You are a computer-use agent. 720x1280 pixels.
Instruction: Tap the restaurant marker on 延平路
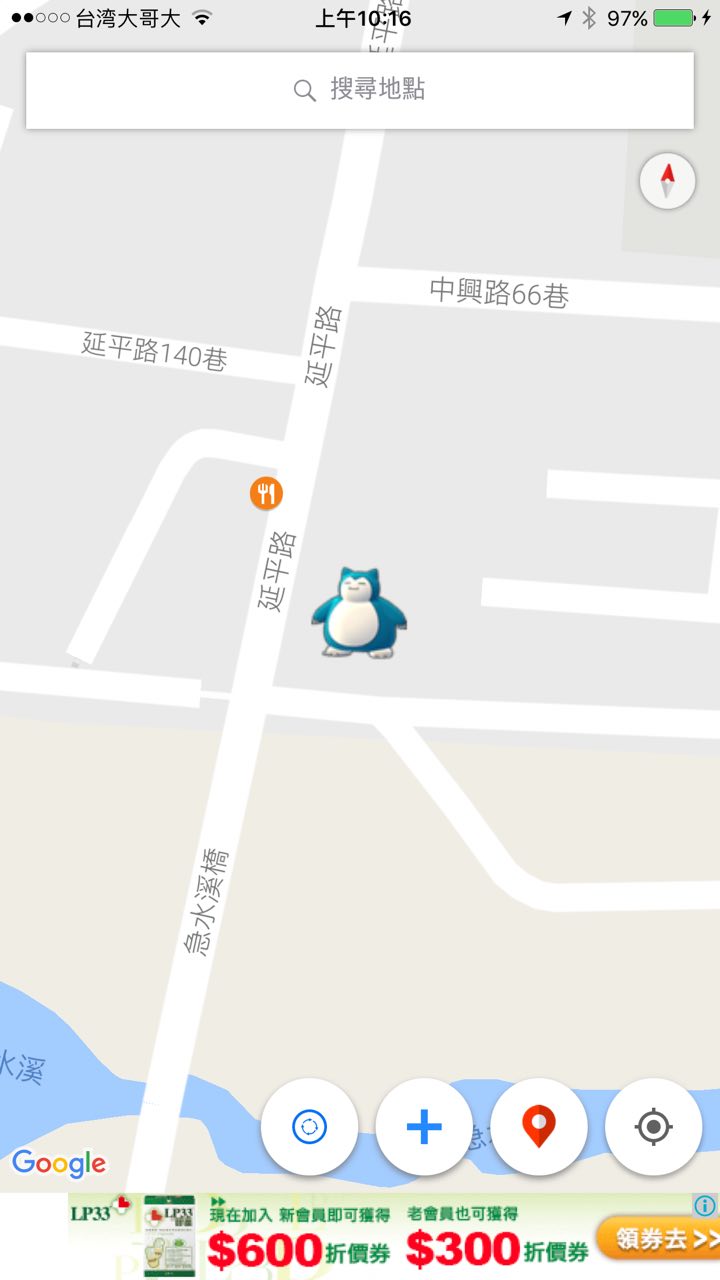click(x=266, y=493)
